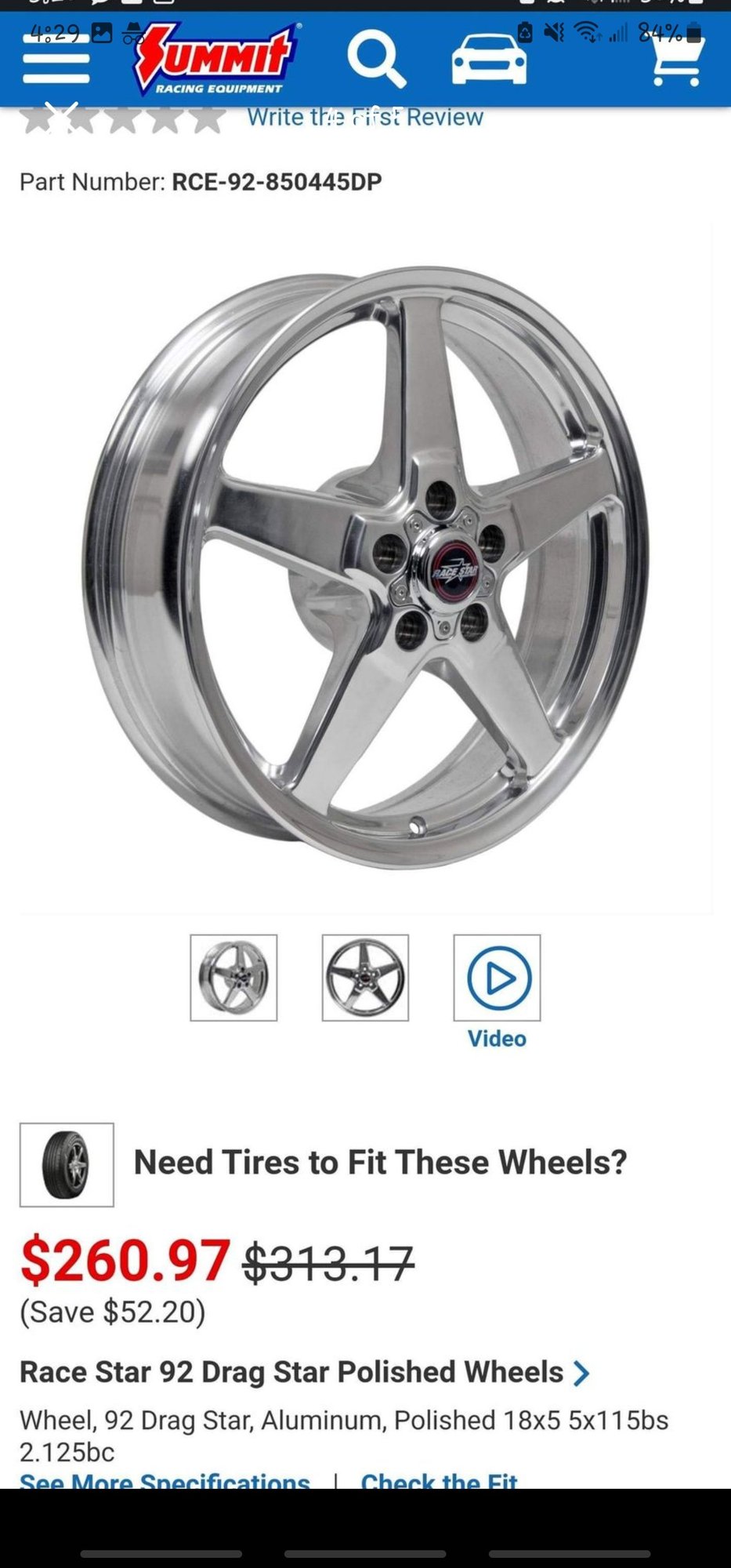Tap the tire icon beside the tires prompt

tap(67, 1163)
